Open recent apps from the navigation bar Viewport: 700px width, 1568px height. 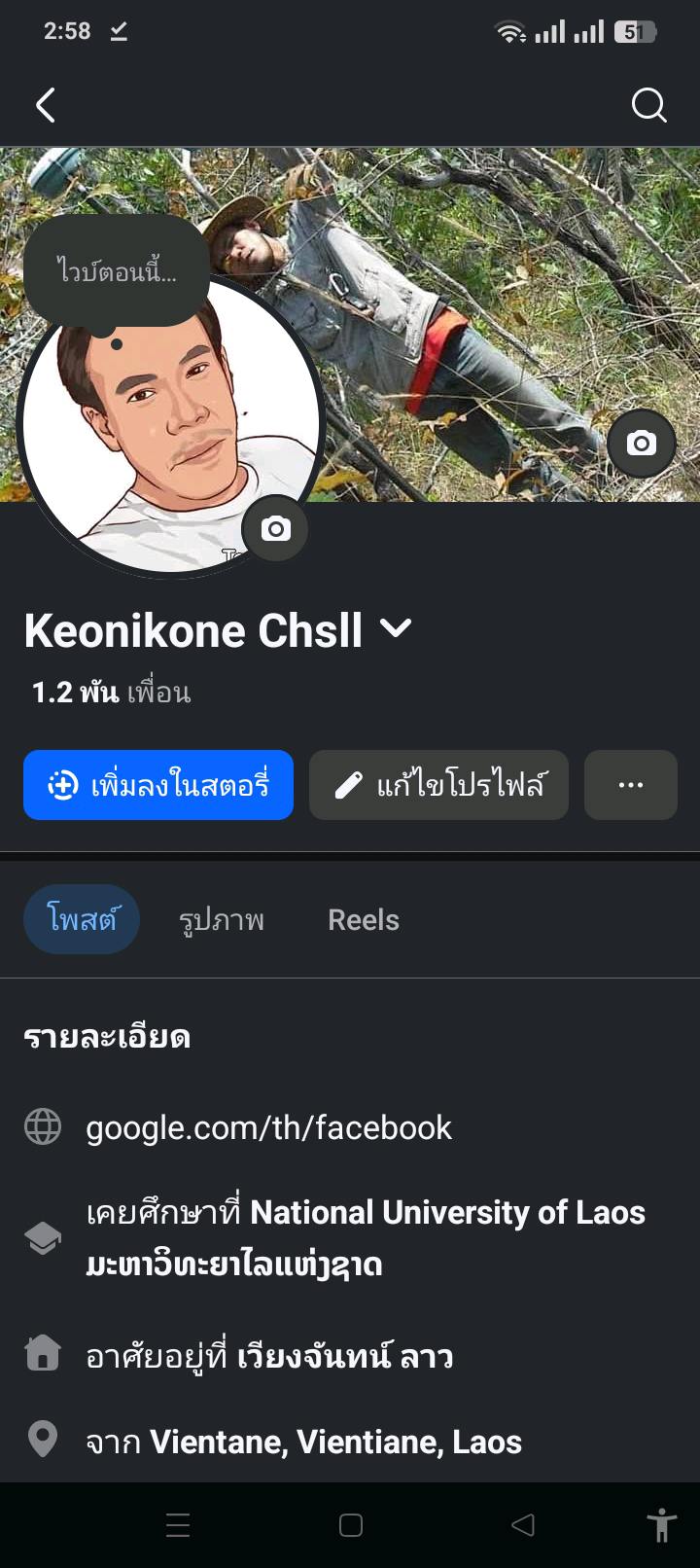[x=178, y=1525]
